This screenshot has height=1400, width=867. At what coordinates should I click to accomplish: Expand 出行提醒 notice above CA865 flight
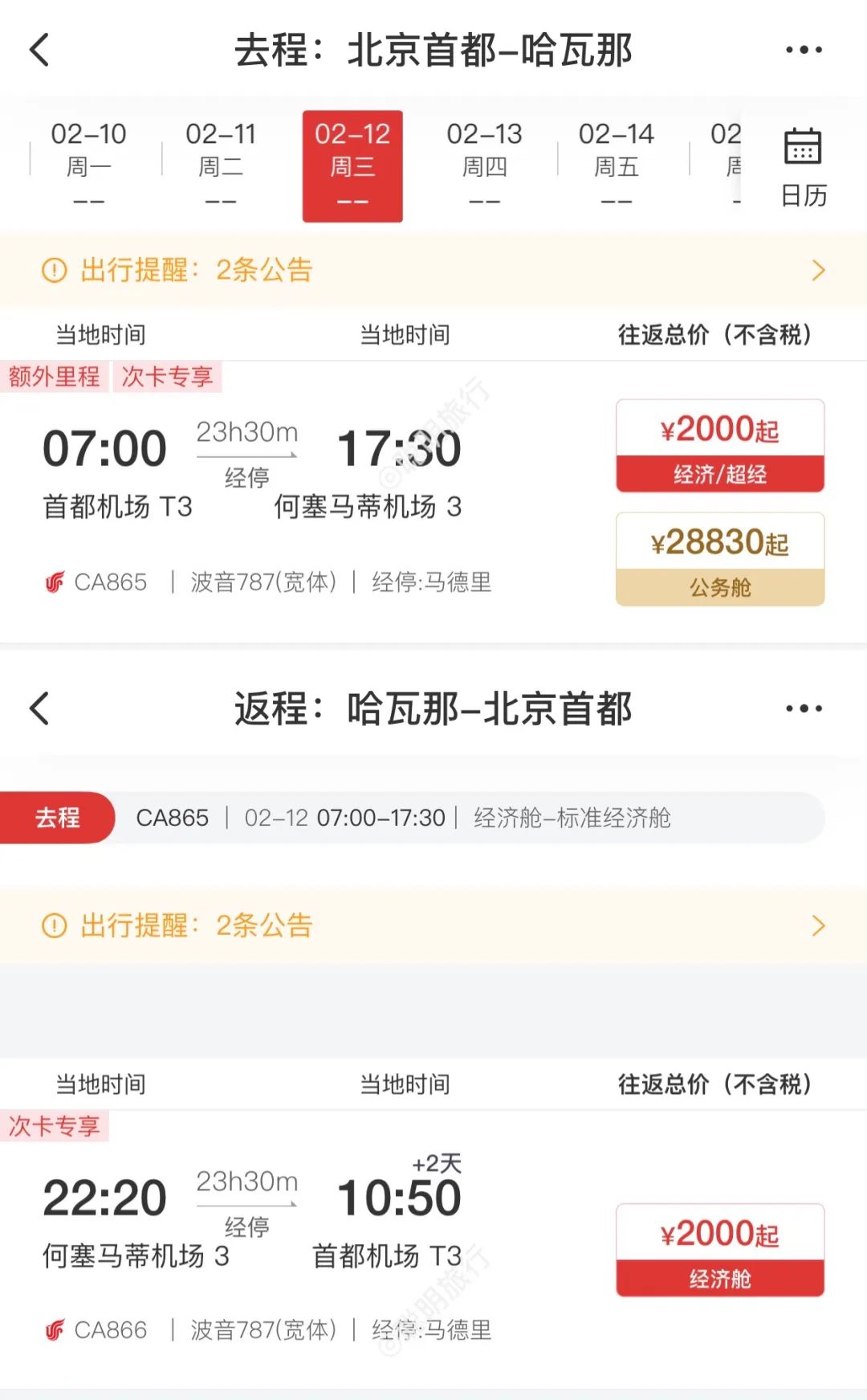click(433, 271)
